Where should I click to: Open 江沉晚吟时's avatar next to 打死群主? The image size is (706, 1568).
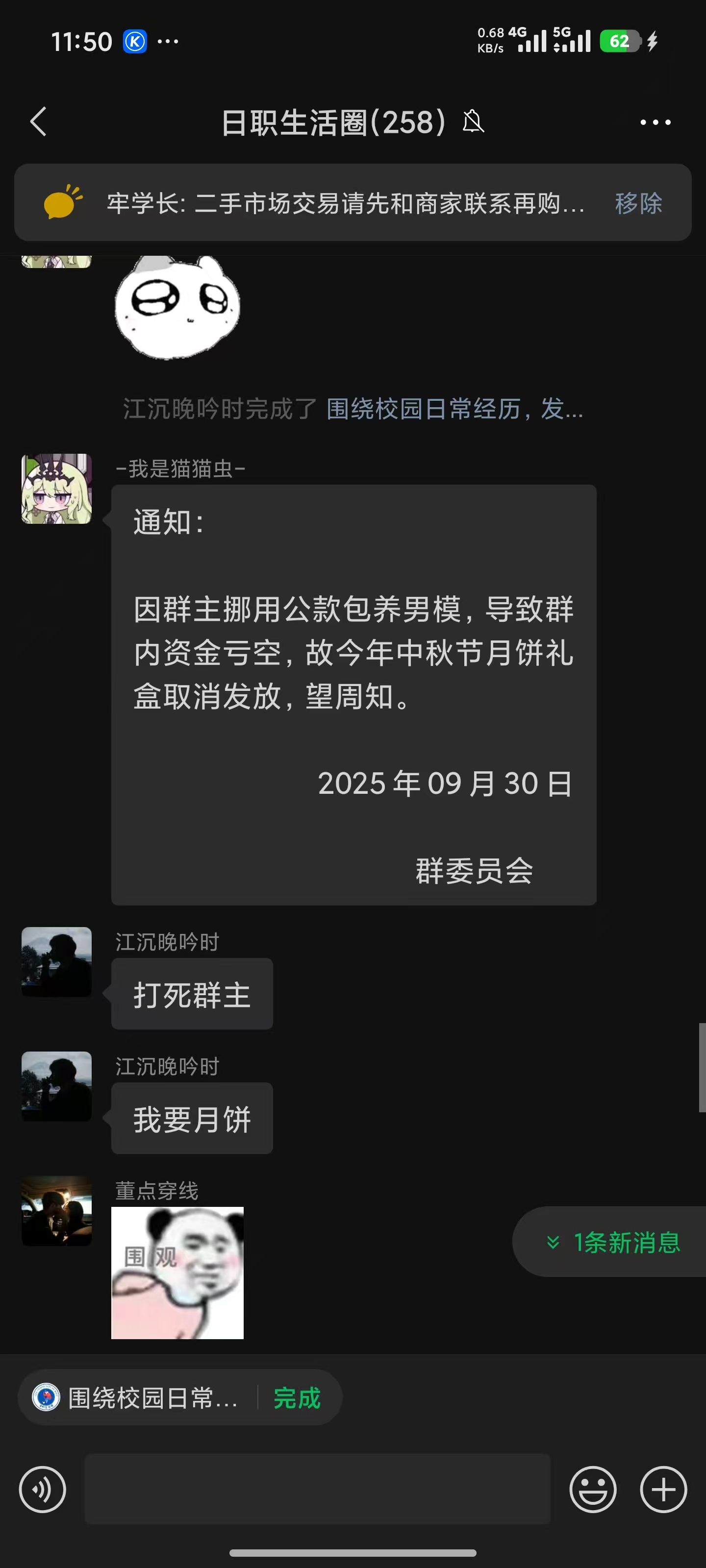(57, 962)
